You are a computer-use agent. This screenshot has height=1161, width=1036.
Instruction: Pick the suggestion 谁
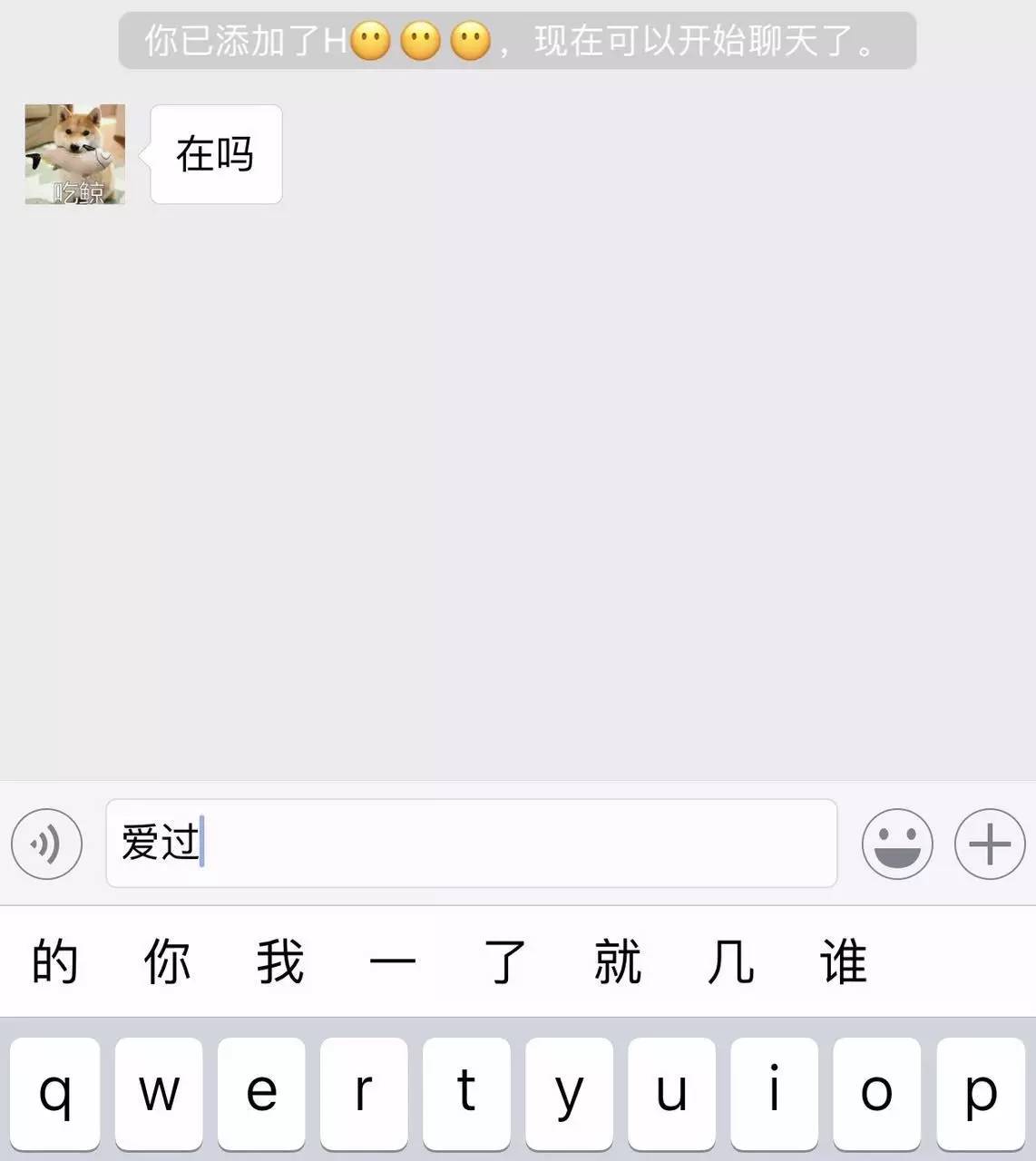[843, 961]
